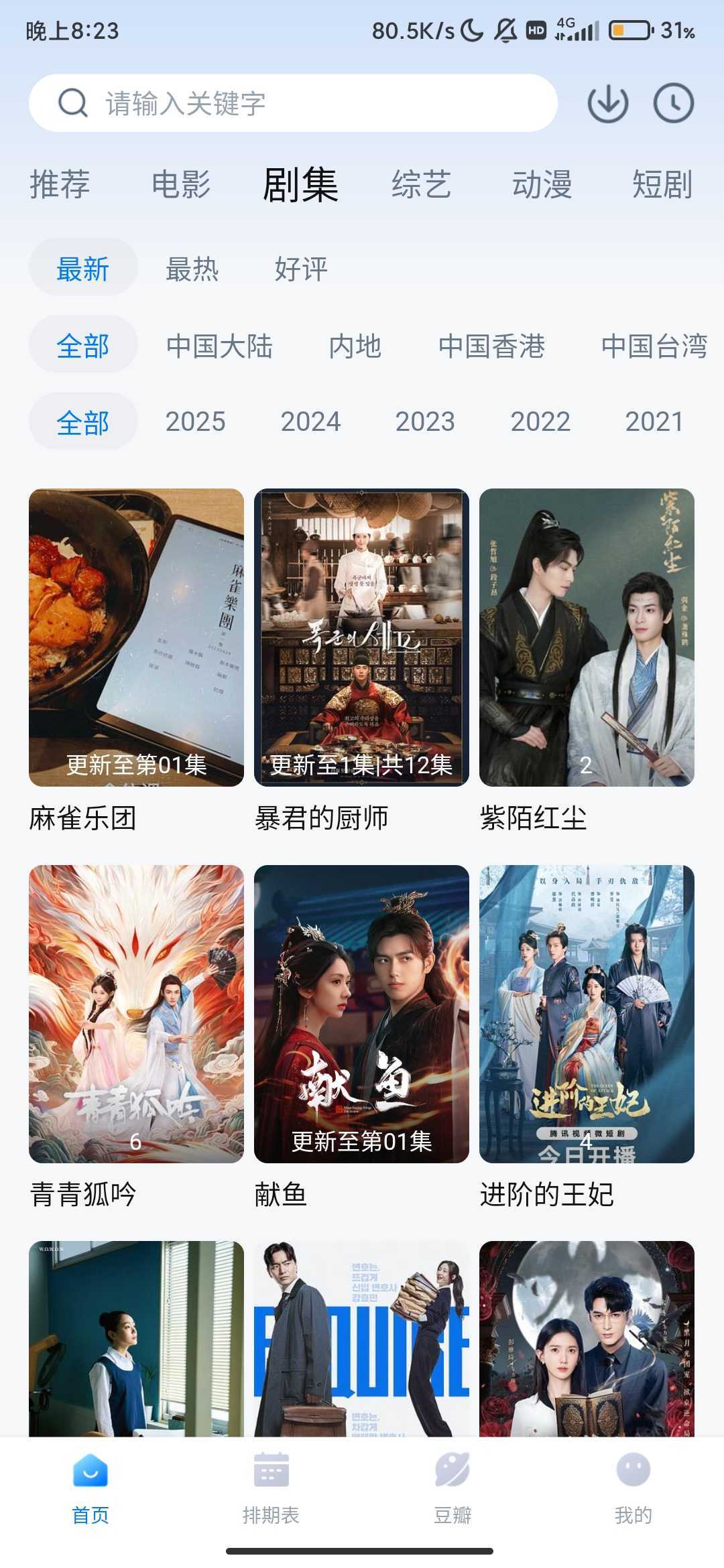The image size is (724, 1568).
Task: Open the drama 暴君的厨师
Action: (361, 637)
